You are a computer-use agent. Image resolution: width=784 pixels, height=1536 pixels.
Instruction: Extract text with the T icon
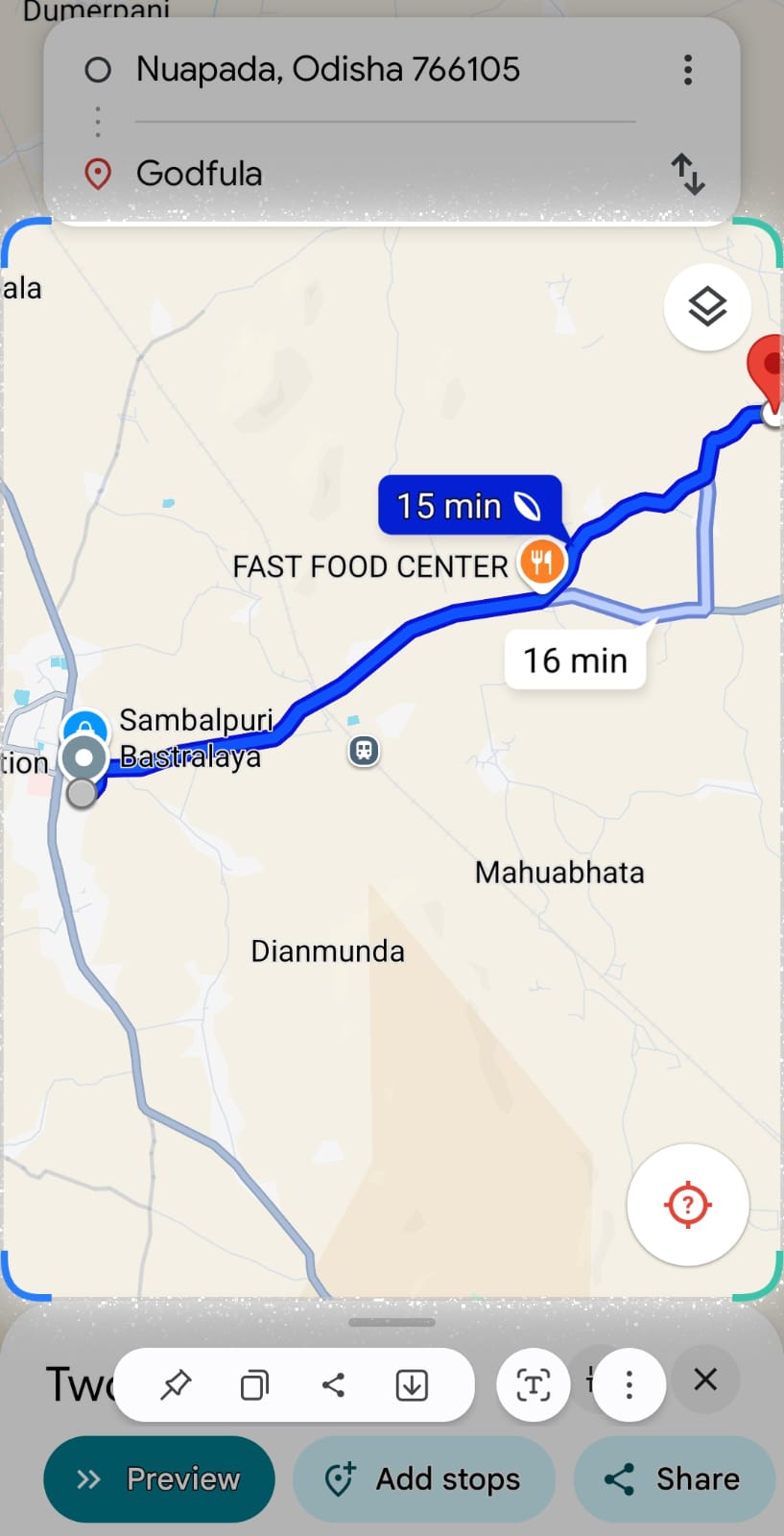pos(534,1384)
